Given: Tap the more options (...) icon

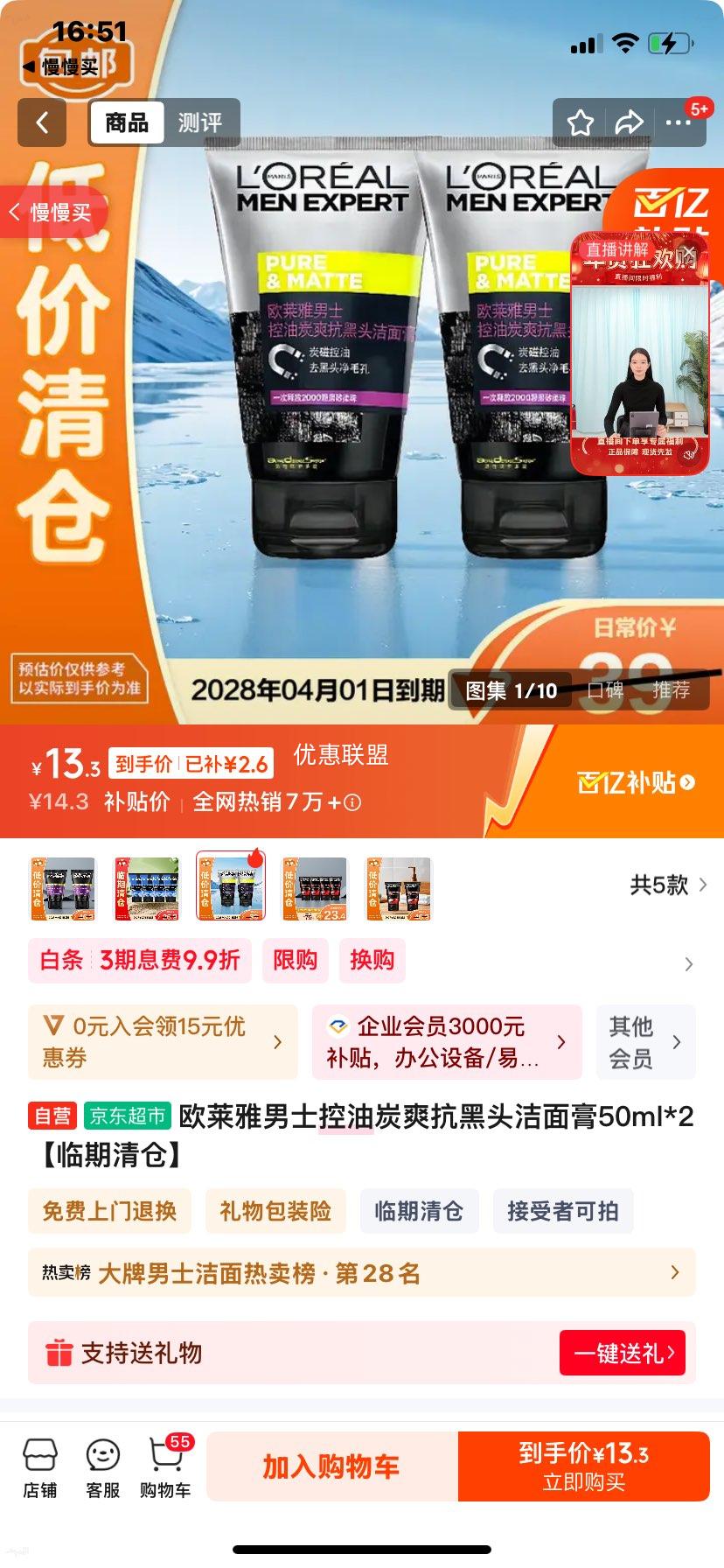Looking at the screenshot, I should tap(680, 122).
